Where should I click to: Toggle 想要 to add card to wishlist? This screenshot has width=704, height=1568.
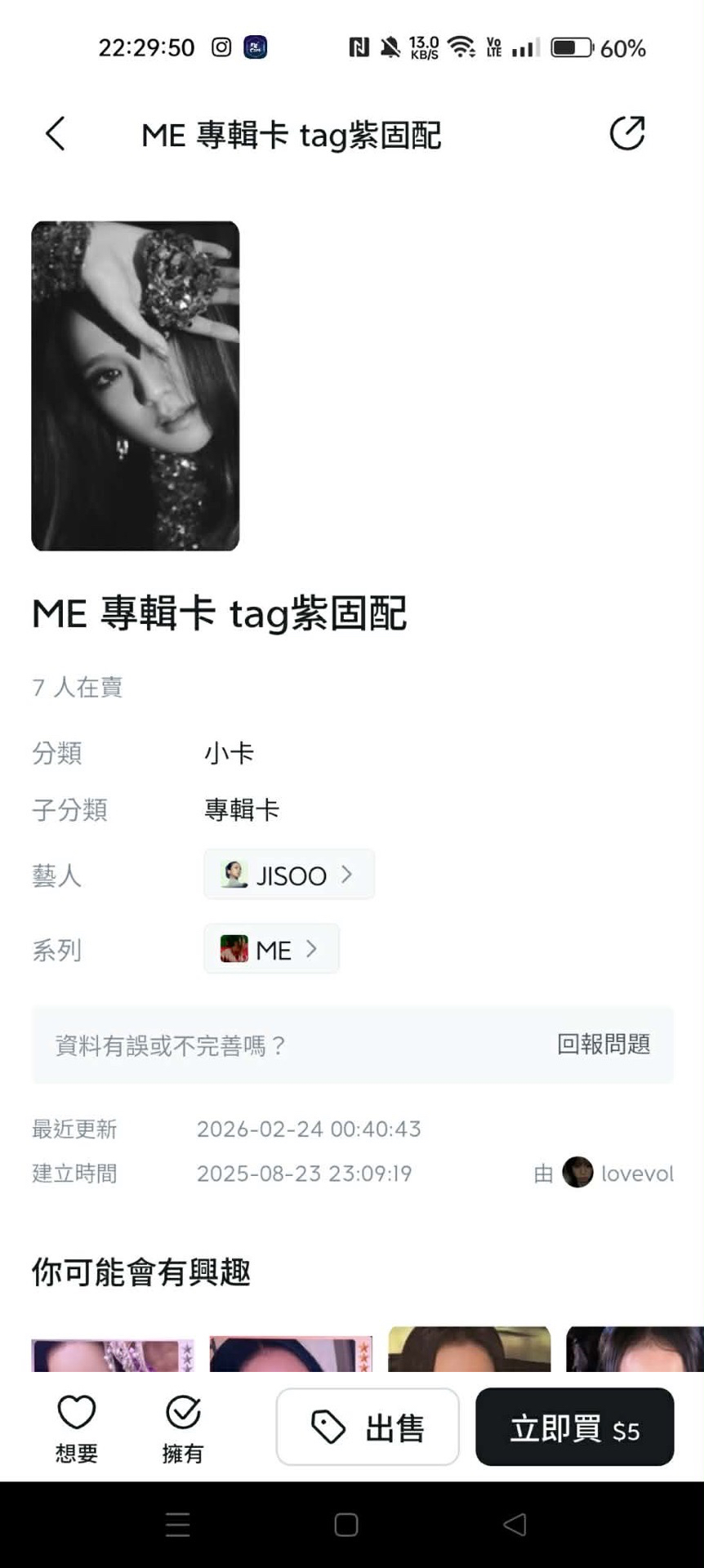click(x=75, y=1425)
